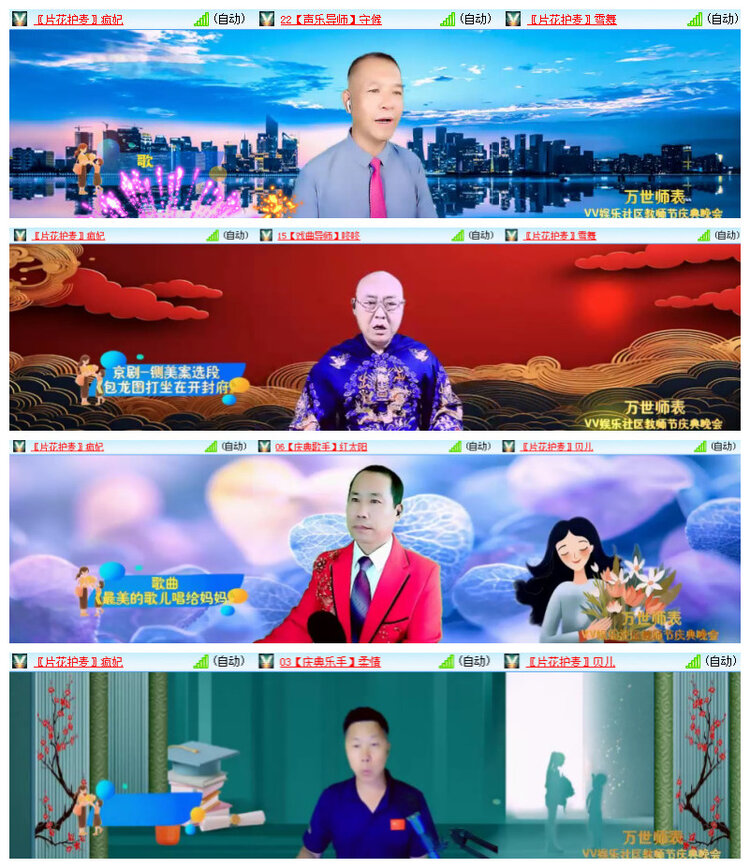Click the VV icon left of second-row 雪舞

[510, 237]
